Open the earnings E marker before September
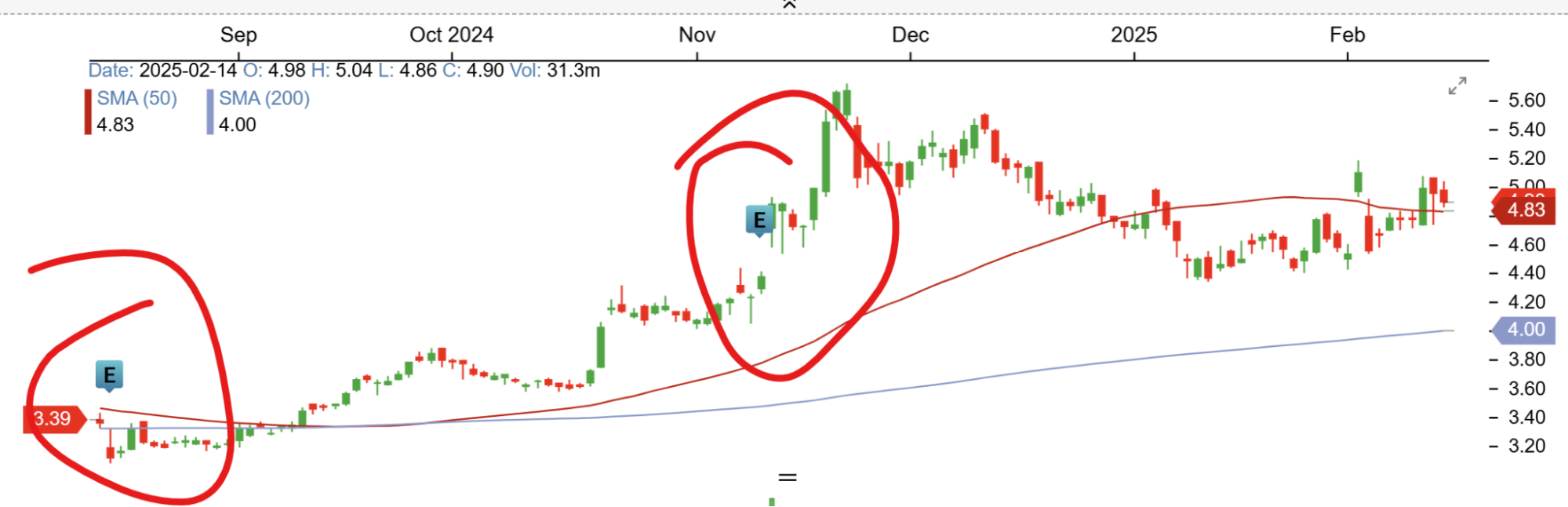1568x507 pixels. coord(109,377)
